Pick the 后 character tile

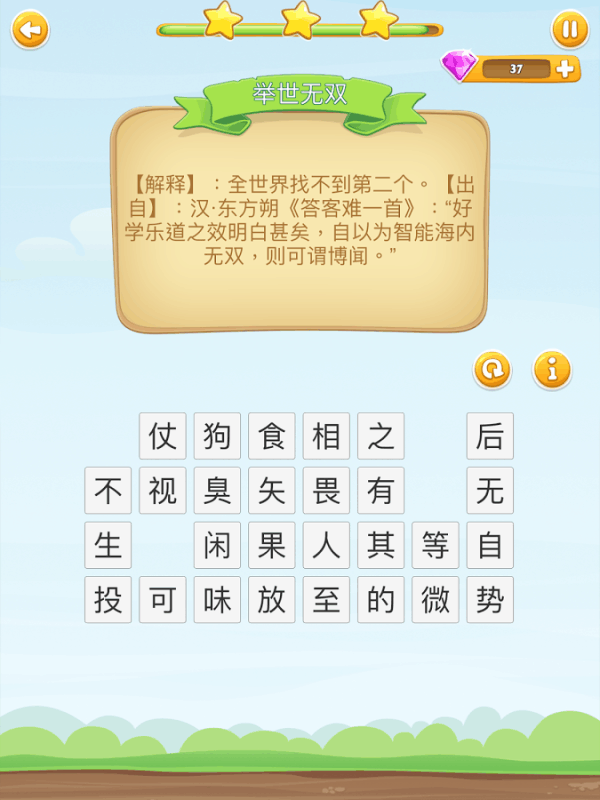pos(490,436)
